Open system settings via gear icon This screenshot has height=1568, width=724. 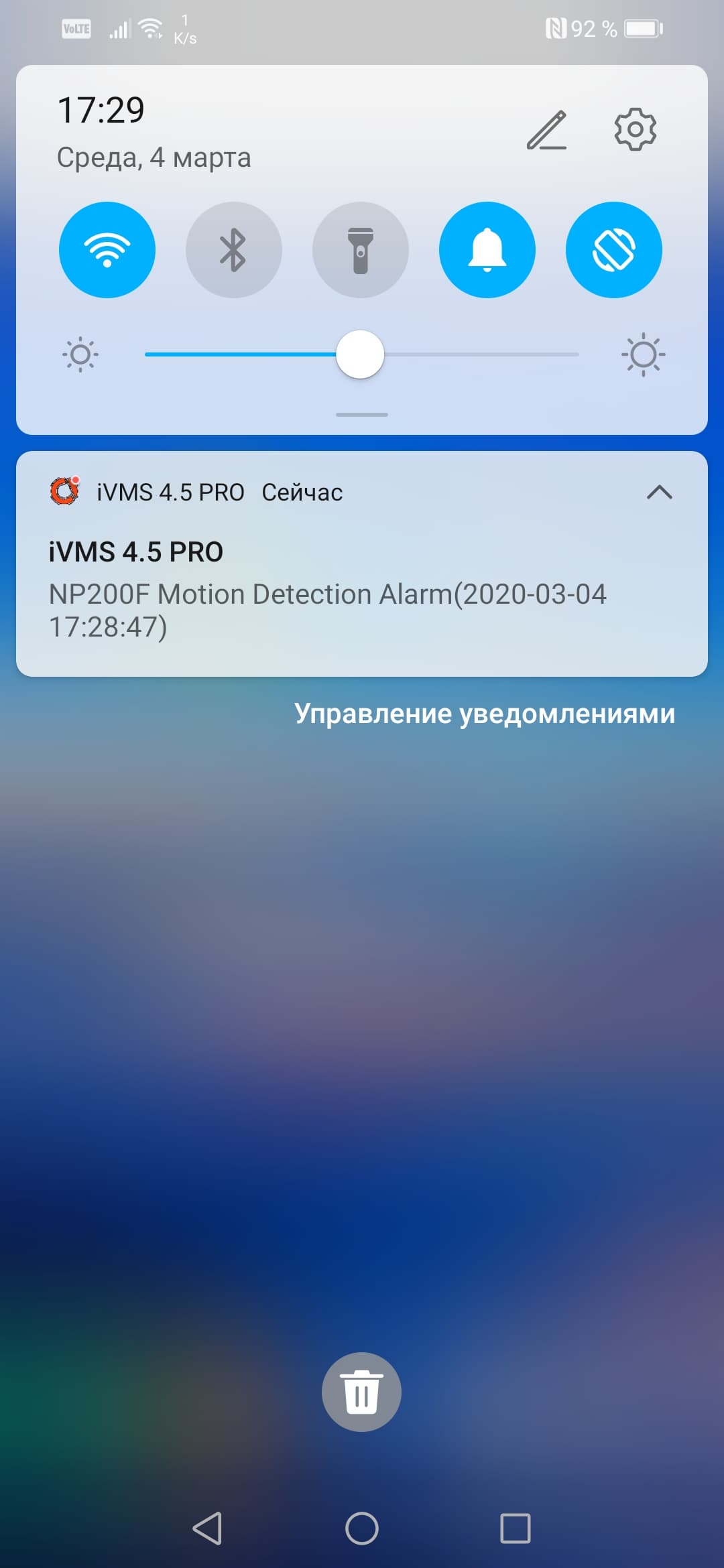point(635,129)
